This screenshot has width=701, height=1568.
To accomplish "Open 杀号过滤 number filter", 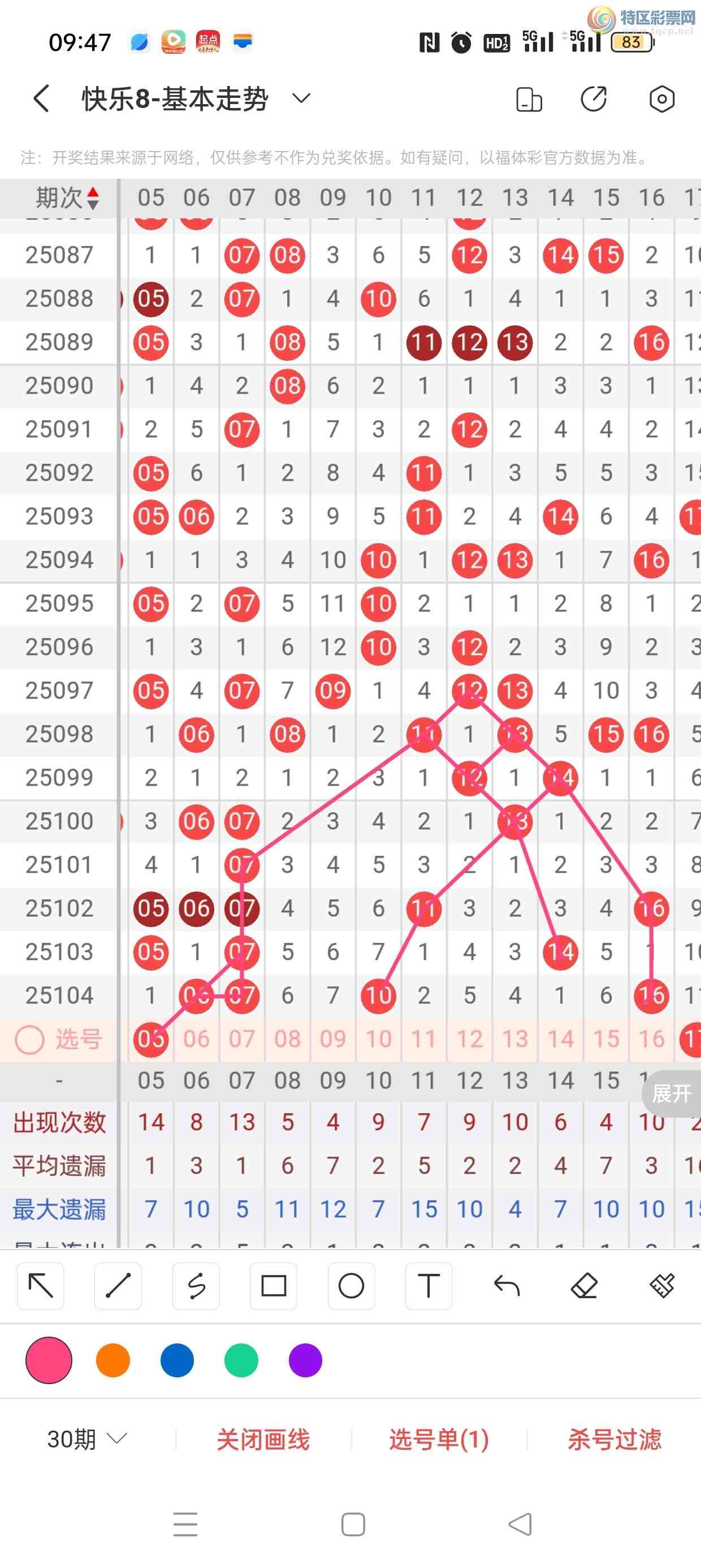I will coord(614,1440).
